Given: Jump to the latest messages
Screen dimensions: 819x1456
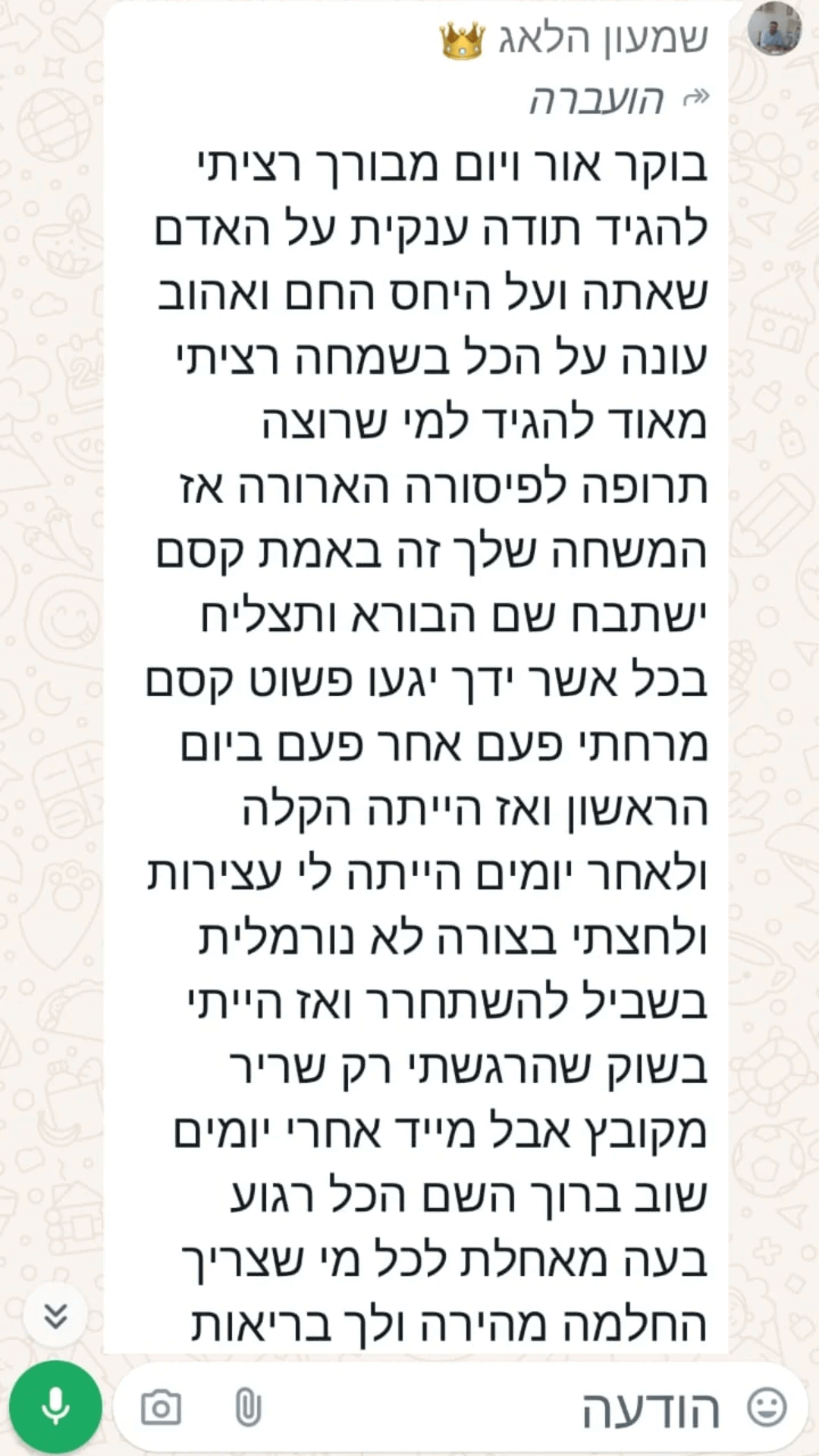Looking at the screenshot, I should (x=56, y=1316).
